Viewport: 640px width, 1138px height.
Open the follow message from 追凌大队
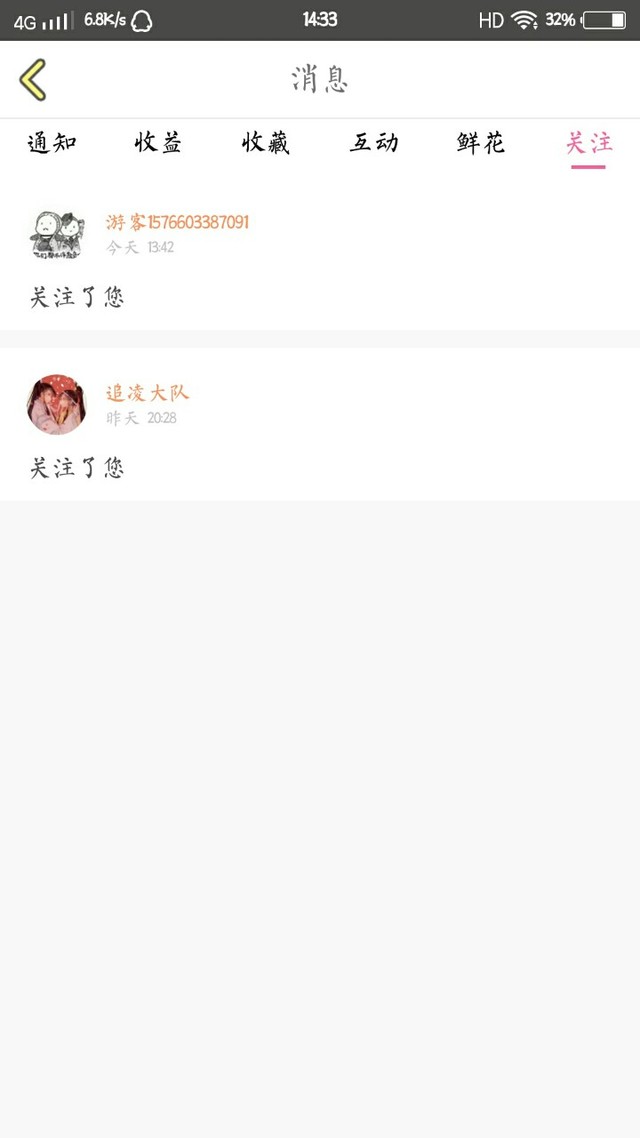coord(320,426)
